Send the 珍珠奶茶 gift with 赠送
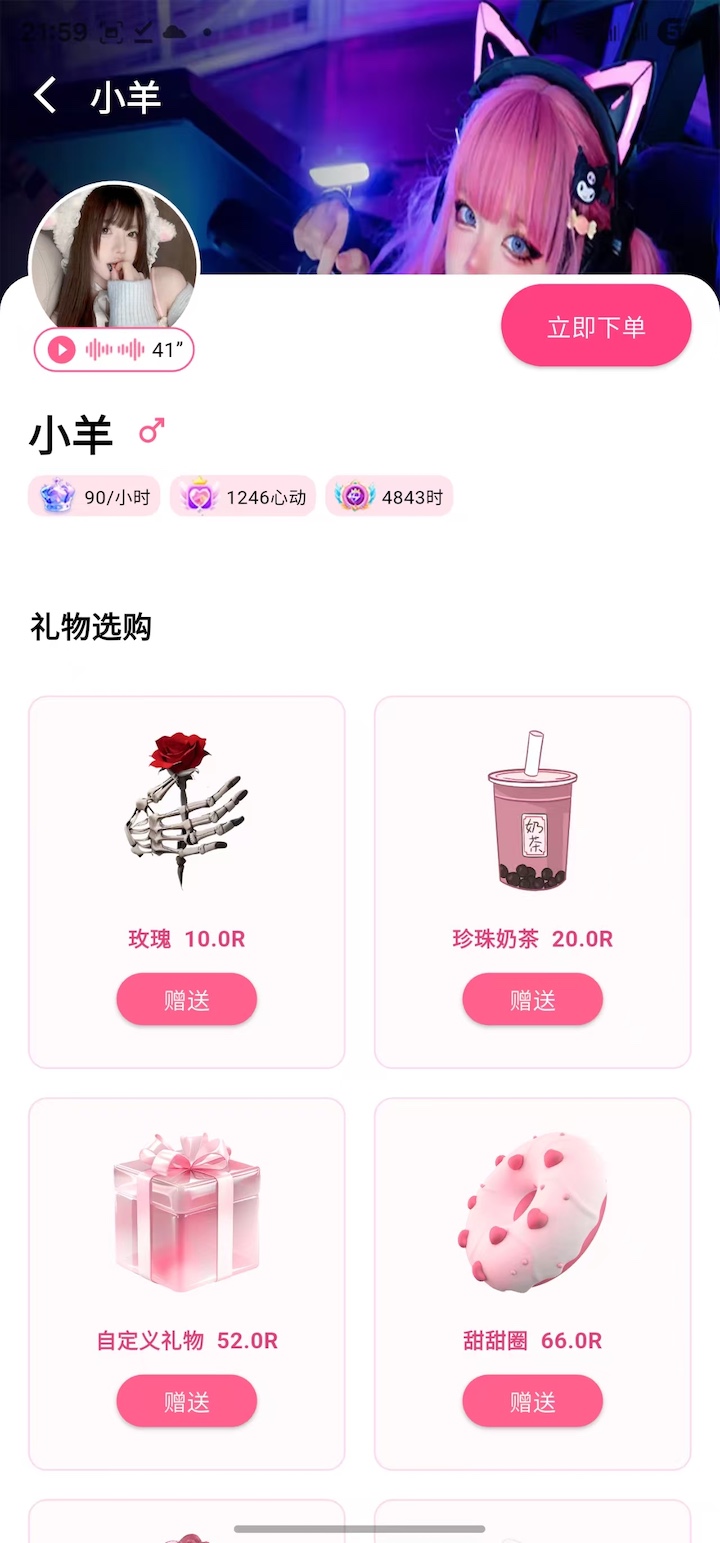Screen dimensions: 720x1543 click(x=532, y=999)
